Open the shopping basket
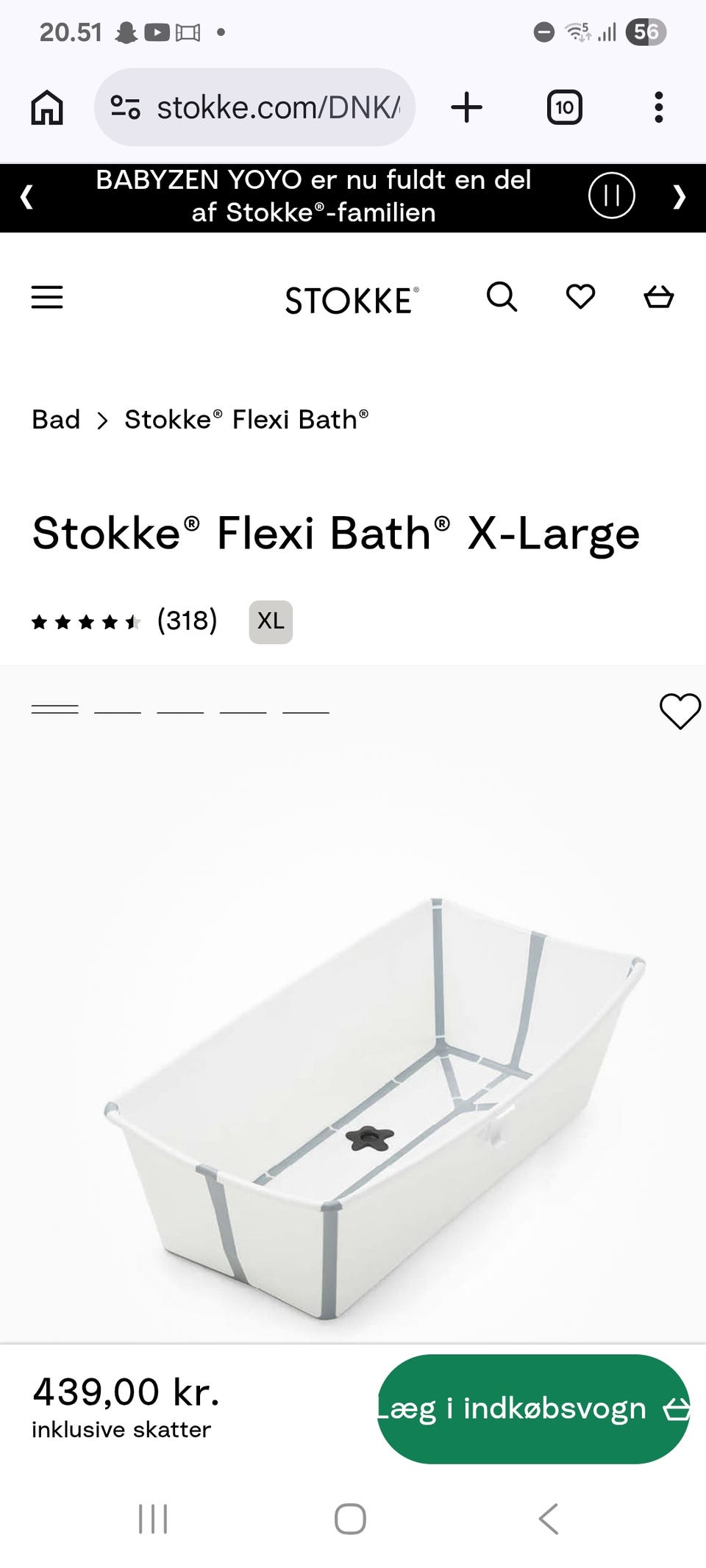This screenshot has width=706, height=1568. (658, 297)
